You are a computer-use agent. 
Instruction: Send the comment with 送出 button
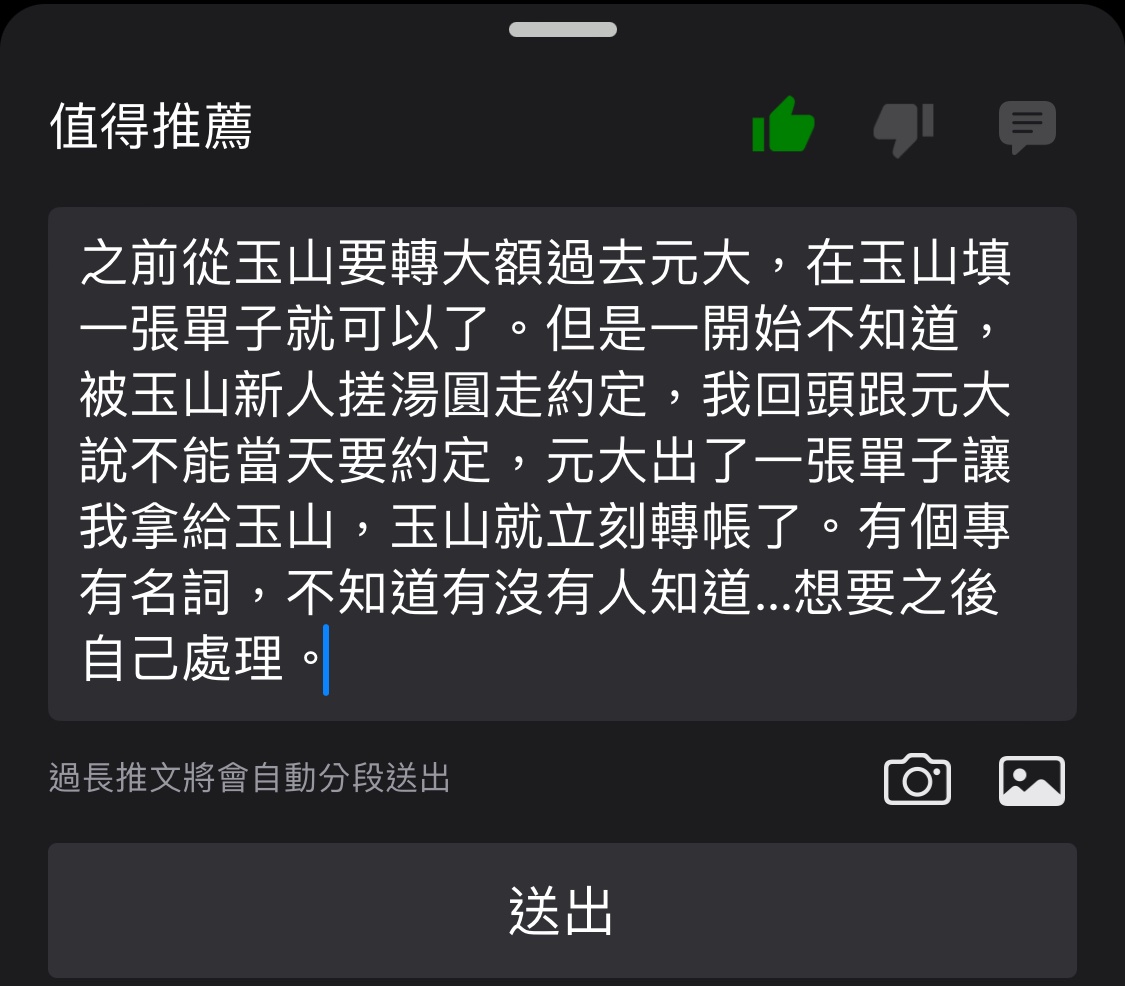(x=562, y=910)
